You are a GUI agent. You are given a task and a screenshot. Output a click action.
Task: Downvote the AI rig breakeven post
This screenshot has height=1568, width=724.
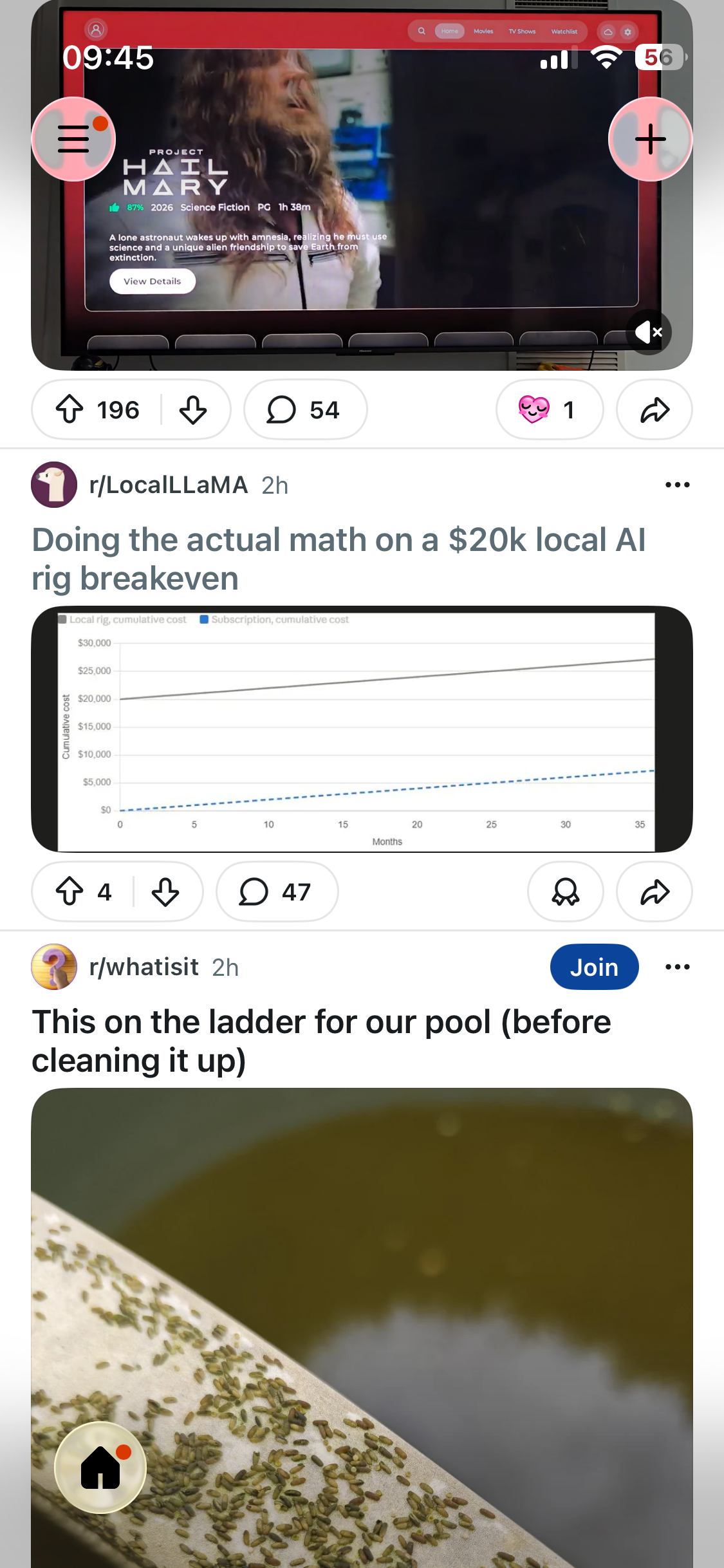tap(165, 891)
